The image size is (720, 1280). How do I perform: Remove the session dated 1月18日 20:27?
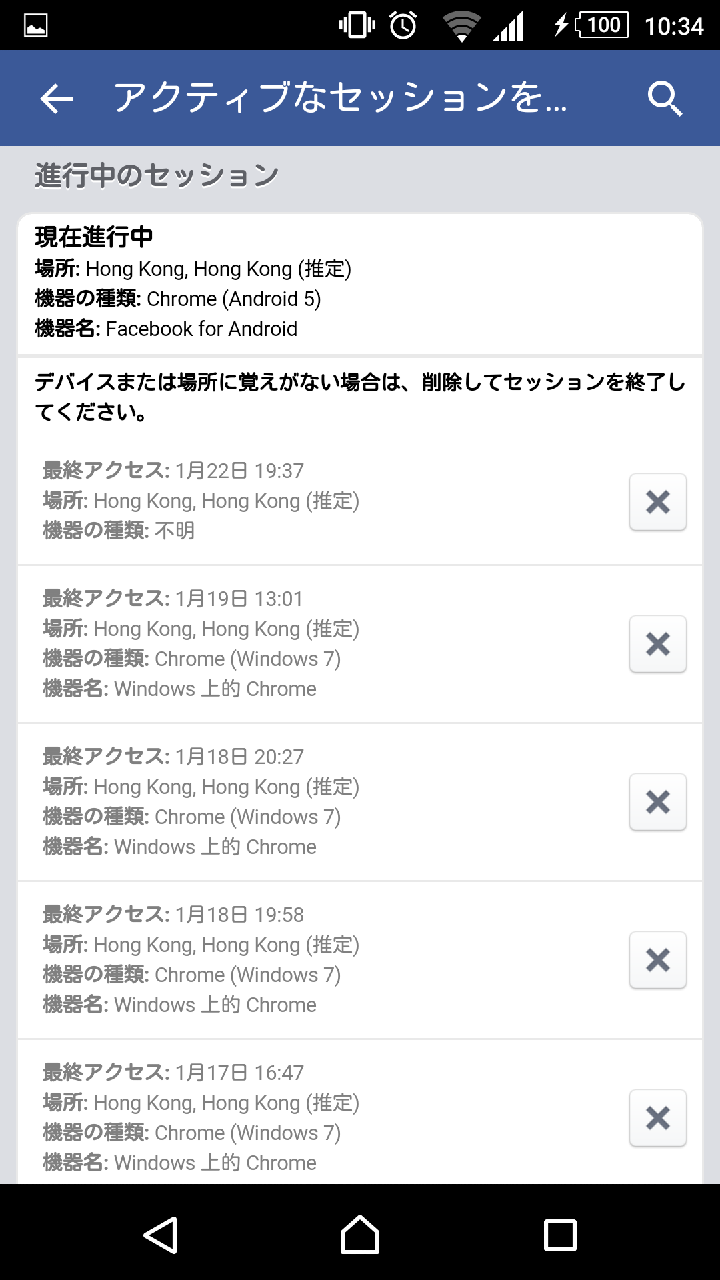[x=657, y=802]
